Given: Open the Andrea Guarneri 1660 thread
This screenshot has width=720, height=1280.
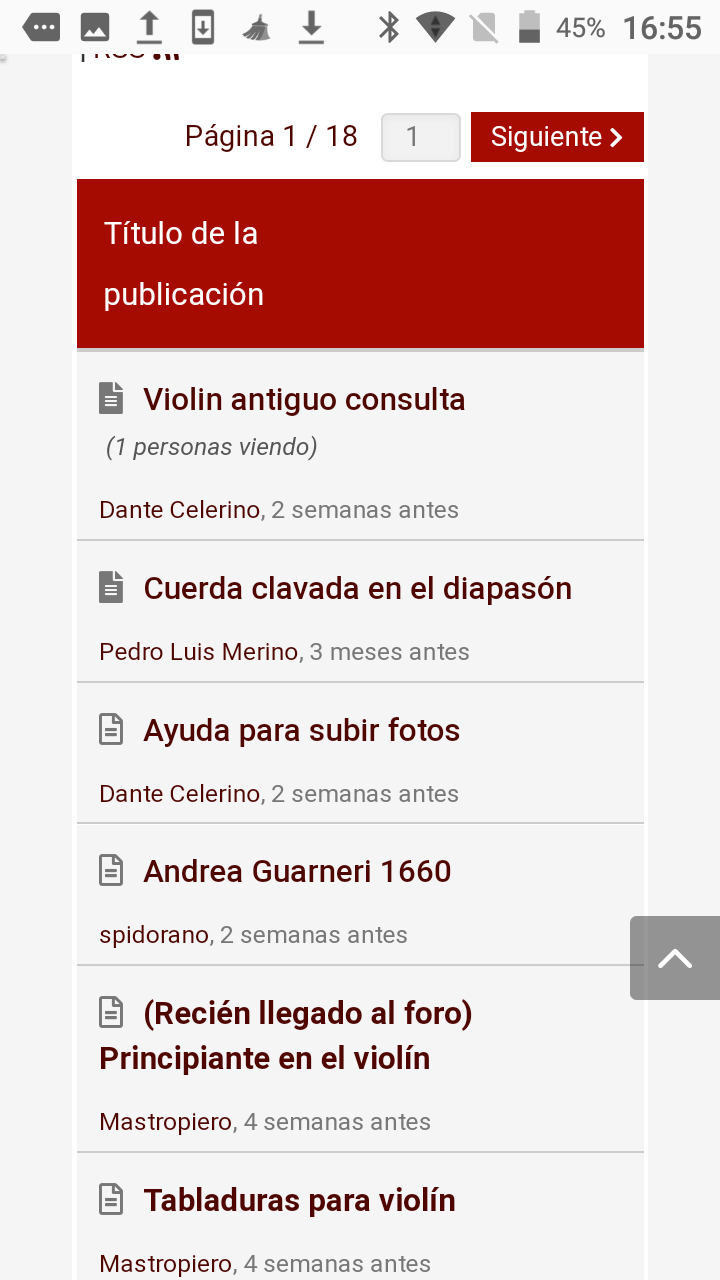Looking at the screenshot, I should (x=297, y=872).
